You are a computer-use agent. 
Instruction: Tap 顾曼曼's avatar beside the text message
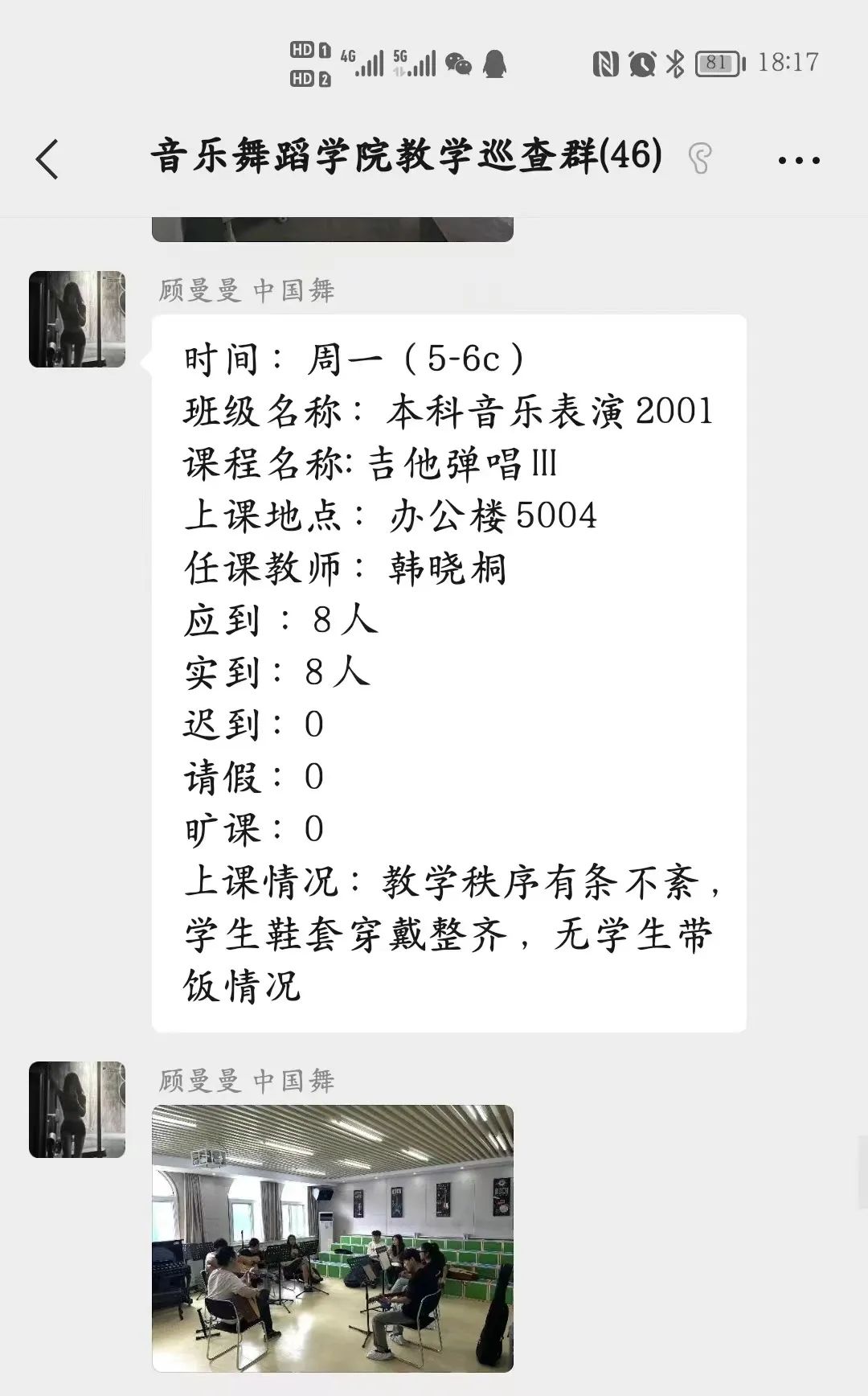tap(77, 319)
